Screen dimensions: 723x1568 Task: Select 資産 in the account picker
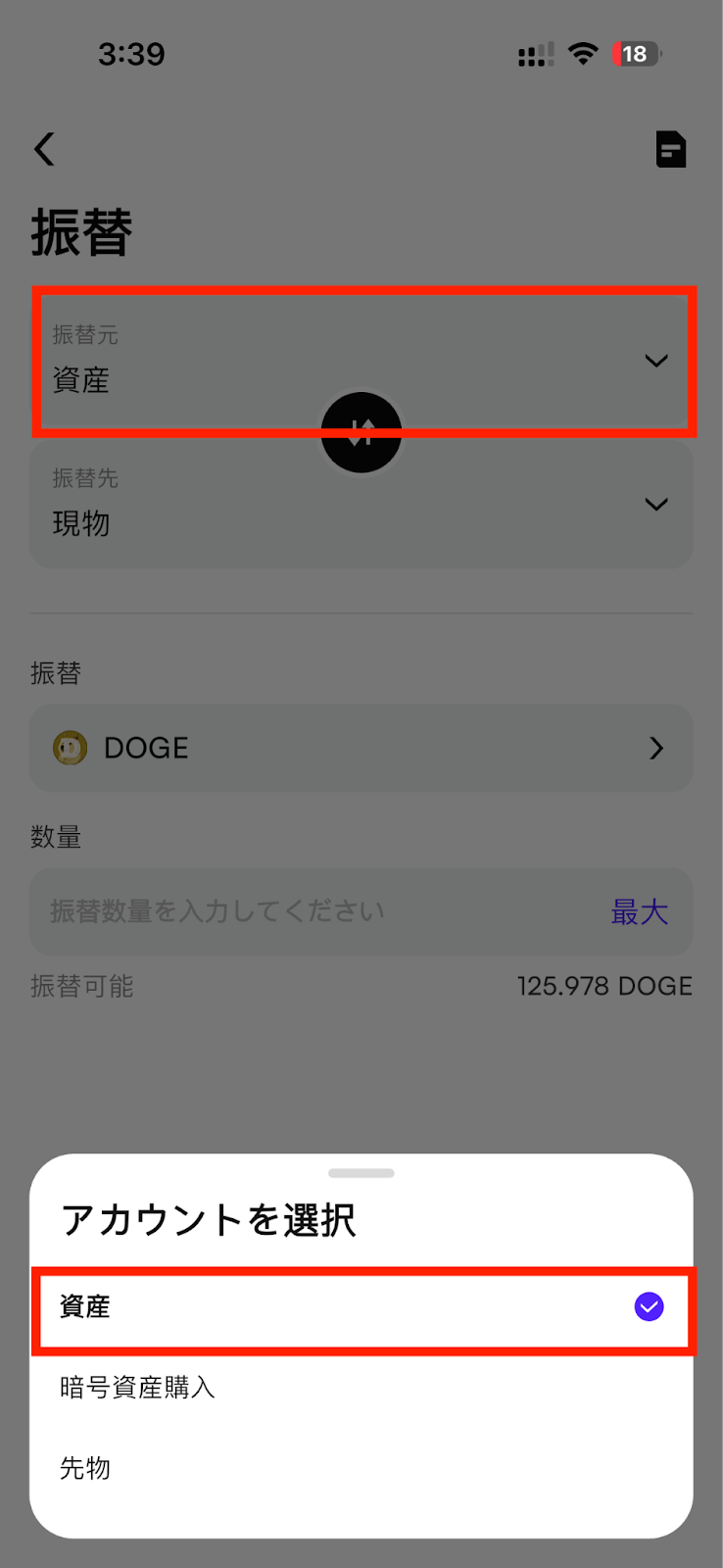(361, 1307)
